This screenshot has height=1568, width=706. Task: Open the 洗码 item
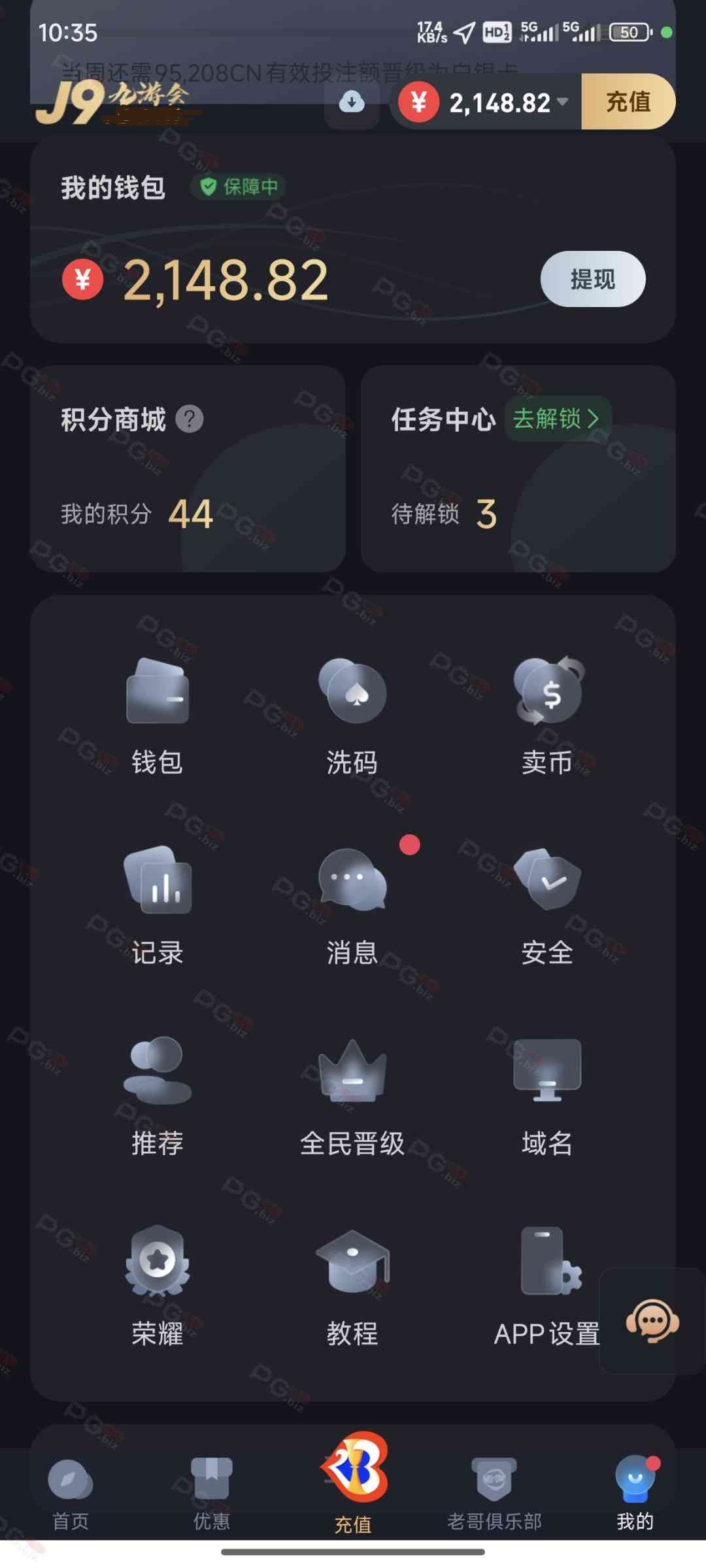tap(352, 717)
